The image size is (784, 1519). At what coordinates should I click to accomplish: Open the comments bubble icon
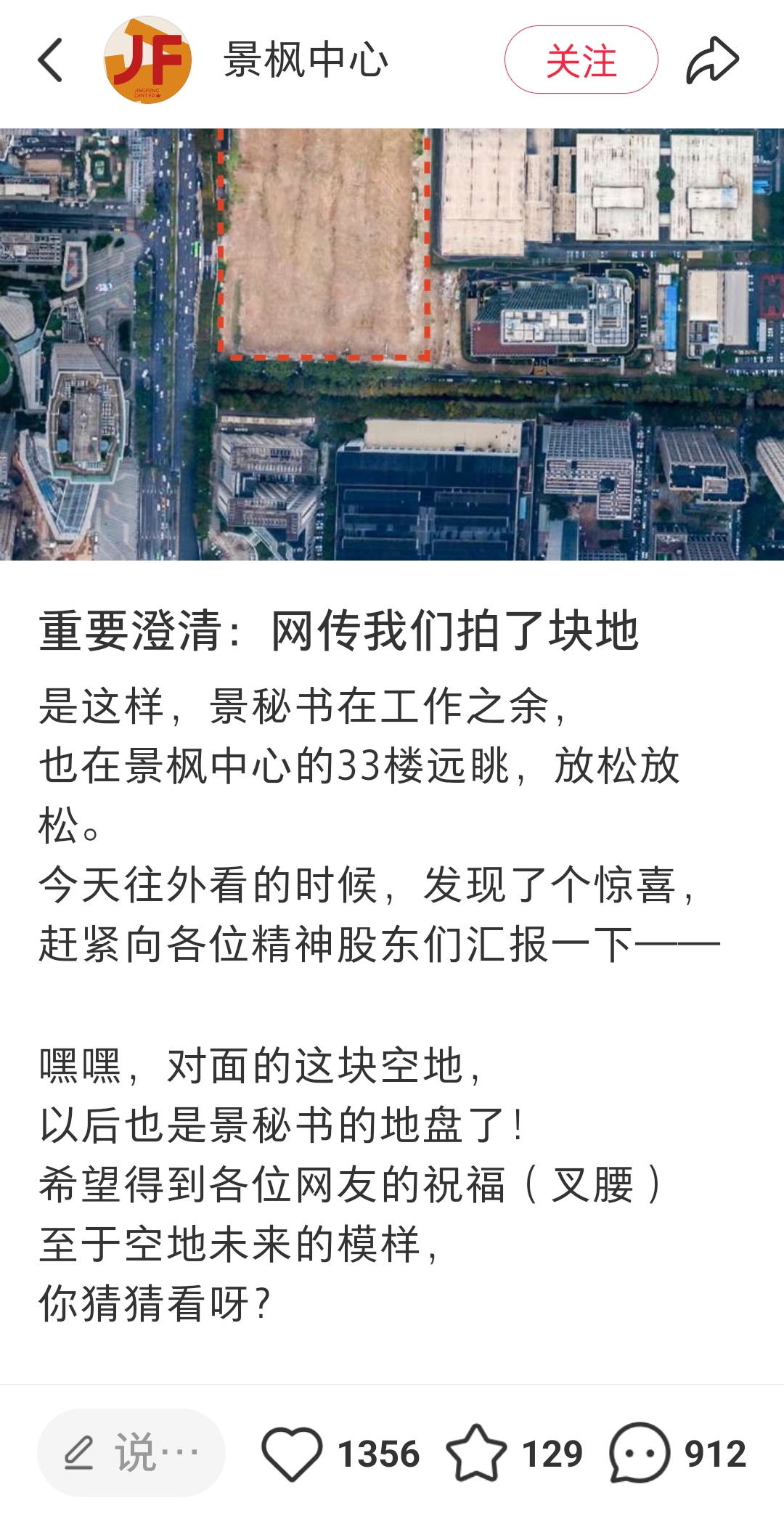click(640, 1453)
